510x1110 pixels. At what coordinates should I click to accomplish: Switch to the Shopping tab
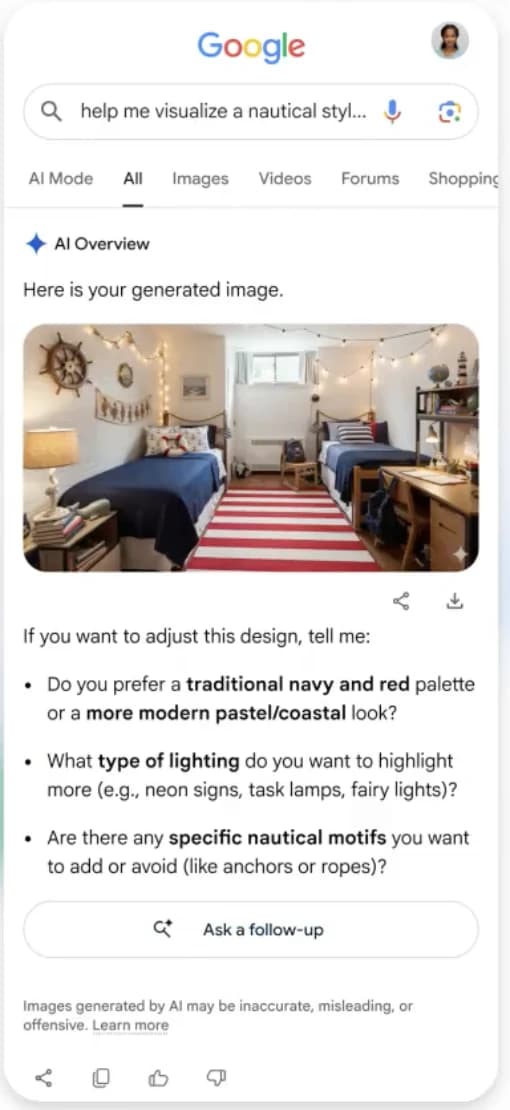pyautogui.click(x=463, y=179)
